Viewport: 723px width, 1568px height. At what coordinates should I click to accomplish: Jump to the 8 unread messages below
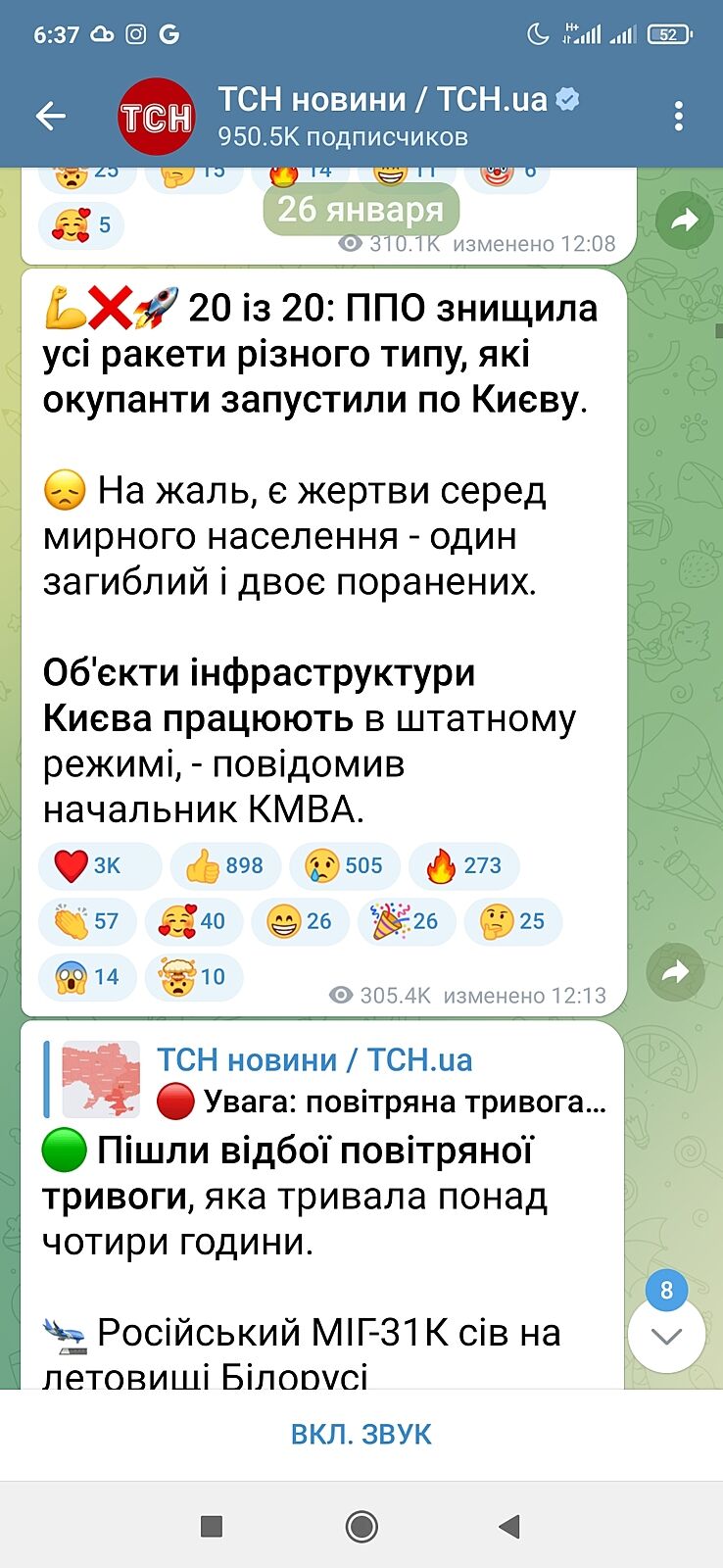[x=666, y=1333]
